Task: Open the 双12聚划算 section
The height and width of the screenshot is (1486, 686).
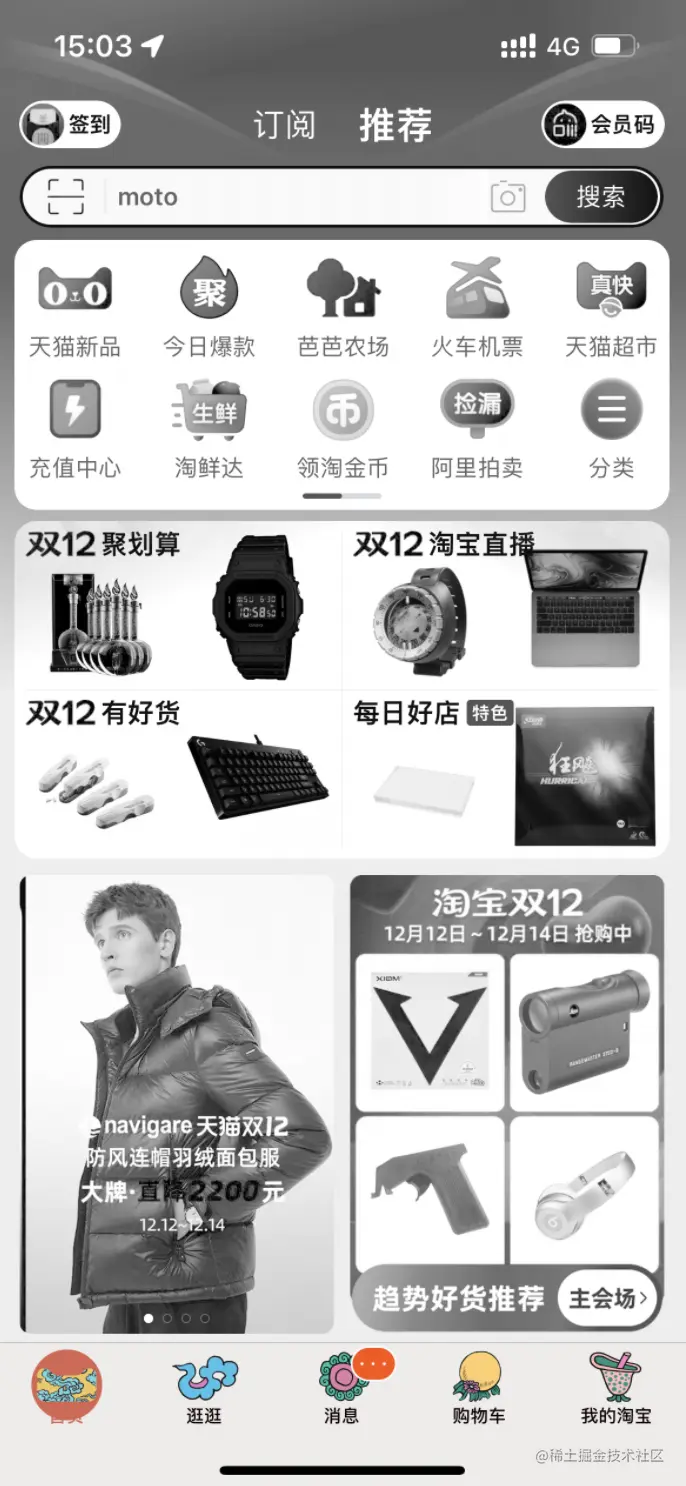Action: [178, 605]
